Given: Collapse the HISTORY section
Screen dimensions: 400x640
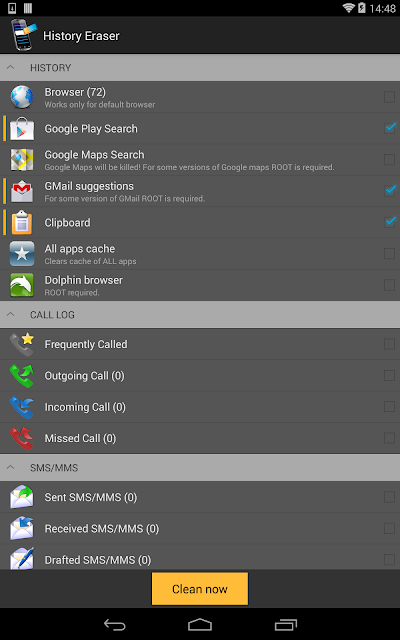Looking at the screenshot, I should pos(11,67).
